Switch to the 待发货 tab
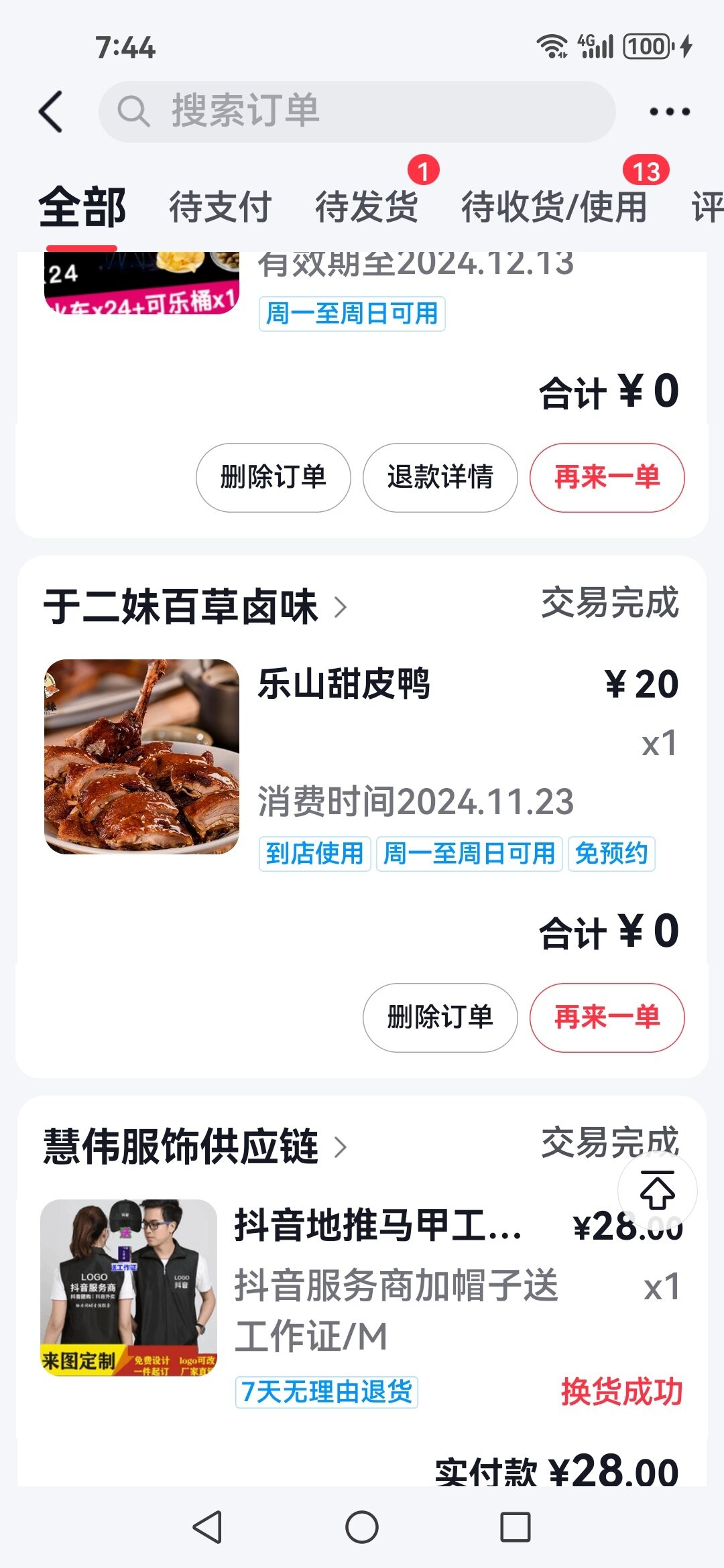Viewport: 724px width, 1568px height. click(367, 206)
